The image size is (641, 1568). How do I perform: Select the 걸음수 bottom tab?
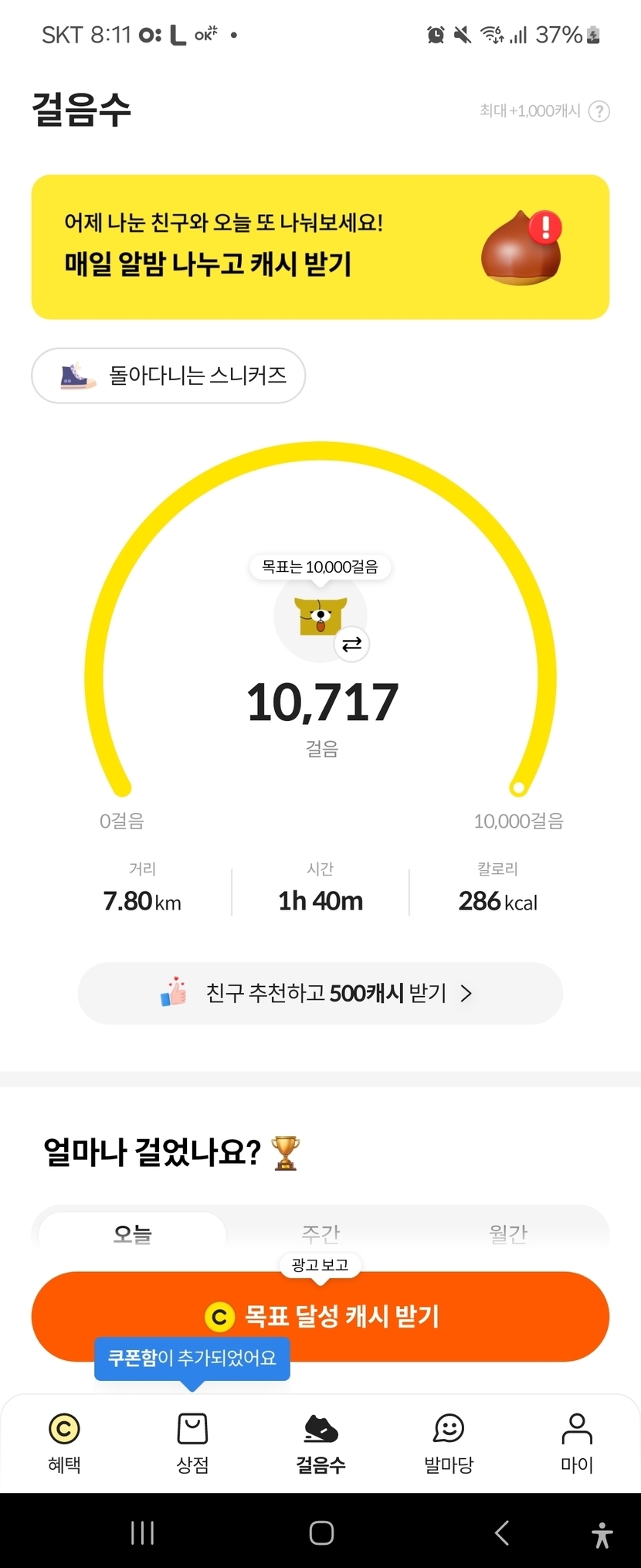pos(320,1443)
